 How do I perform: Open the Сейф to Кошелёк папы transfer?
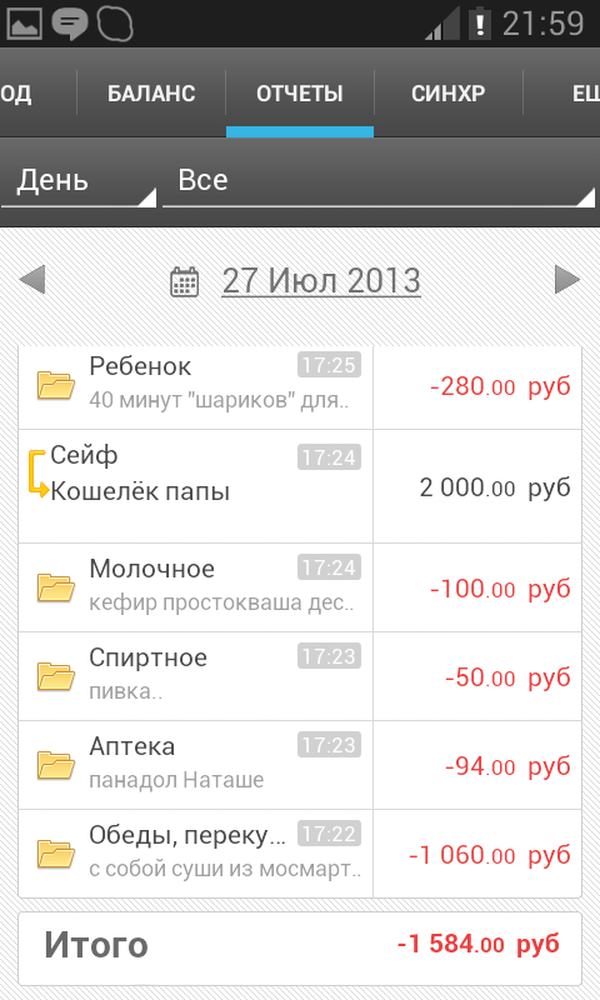(300, 487)
